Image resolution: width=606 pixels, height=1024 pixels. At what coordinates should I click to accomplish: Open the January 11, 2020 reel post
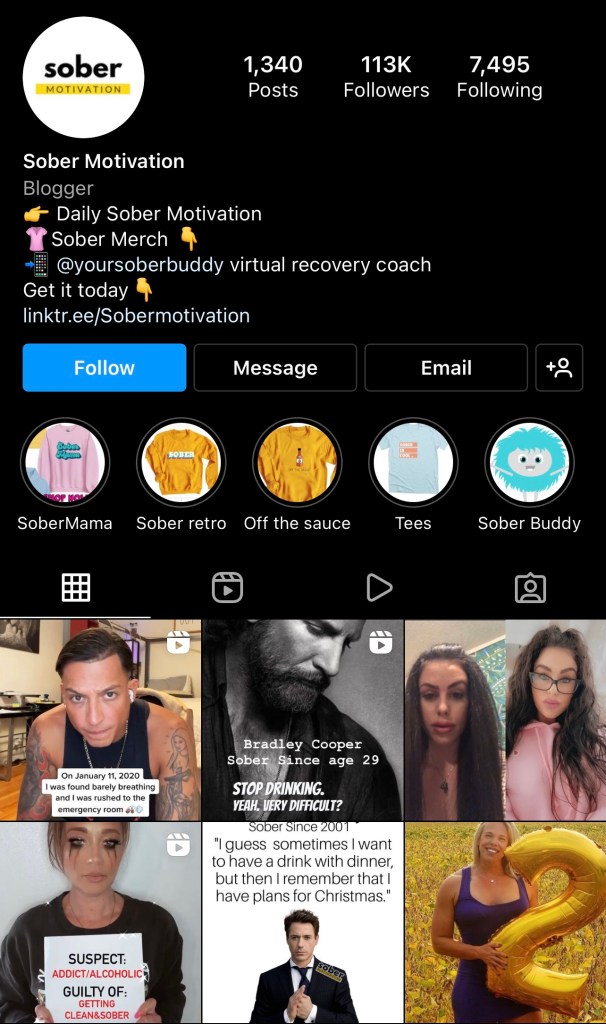coord(100,720)
